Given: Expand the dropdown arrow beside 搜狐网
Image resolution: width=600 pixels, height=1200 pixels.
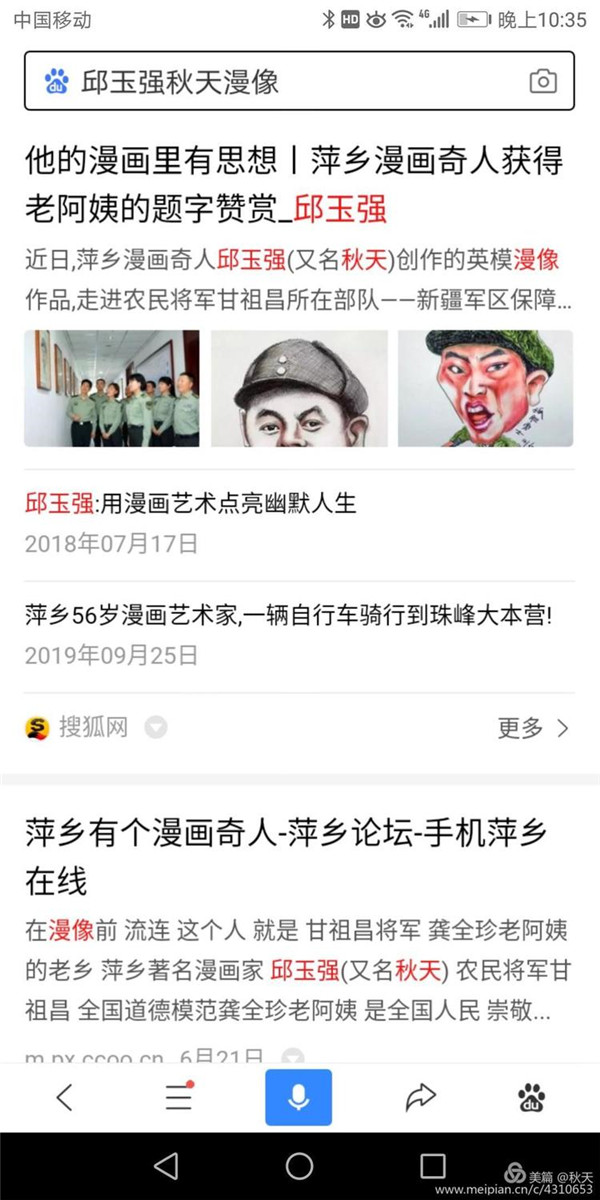Looking at the screenshot, I should (155, 727).
